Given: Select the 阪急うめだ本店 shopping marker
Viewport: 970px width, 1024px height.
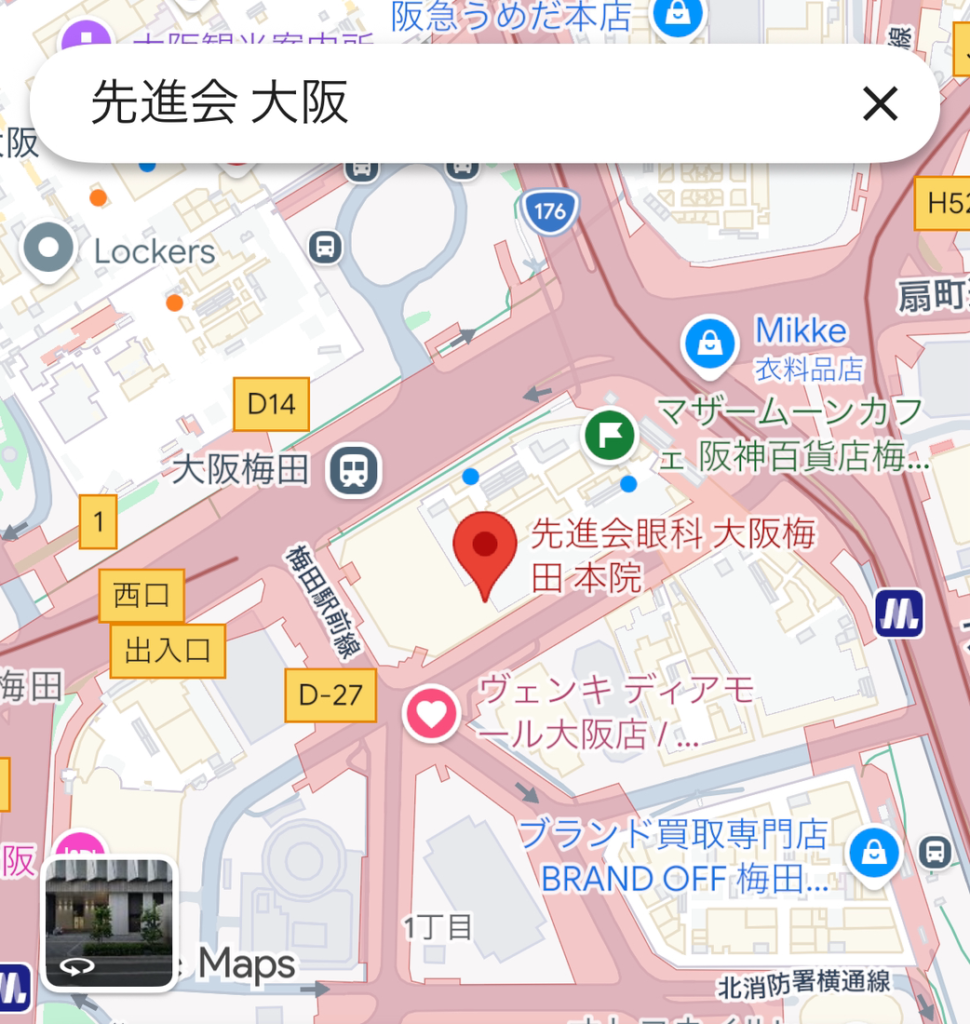Looking at the screenshot, I should [678, 14].
